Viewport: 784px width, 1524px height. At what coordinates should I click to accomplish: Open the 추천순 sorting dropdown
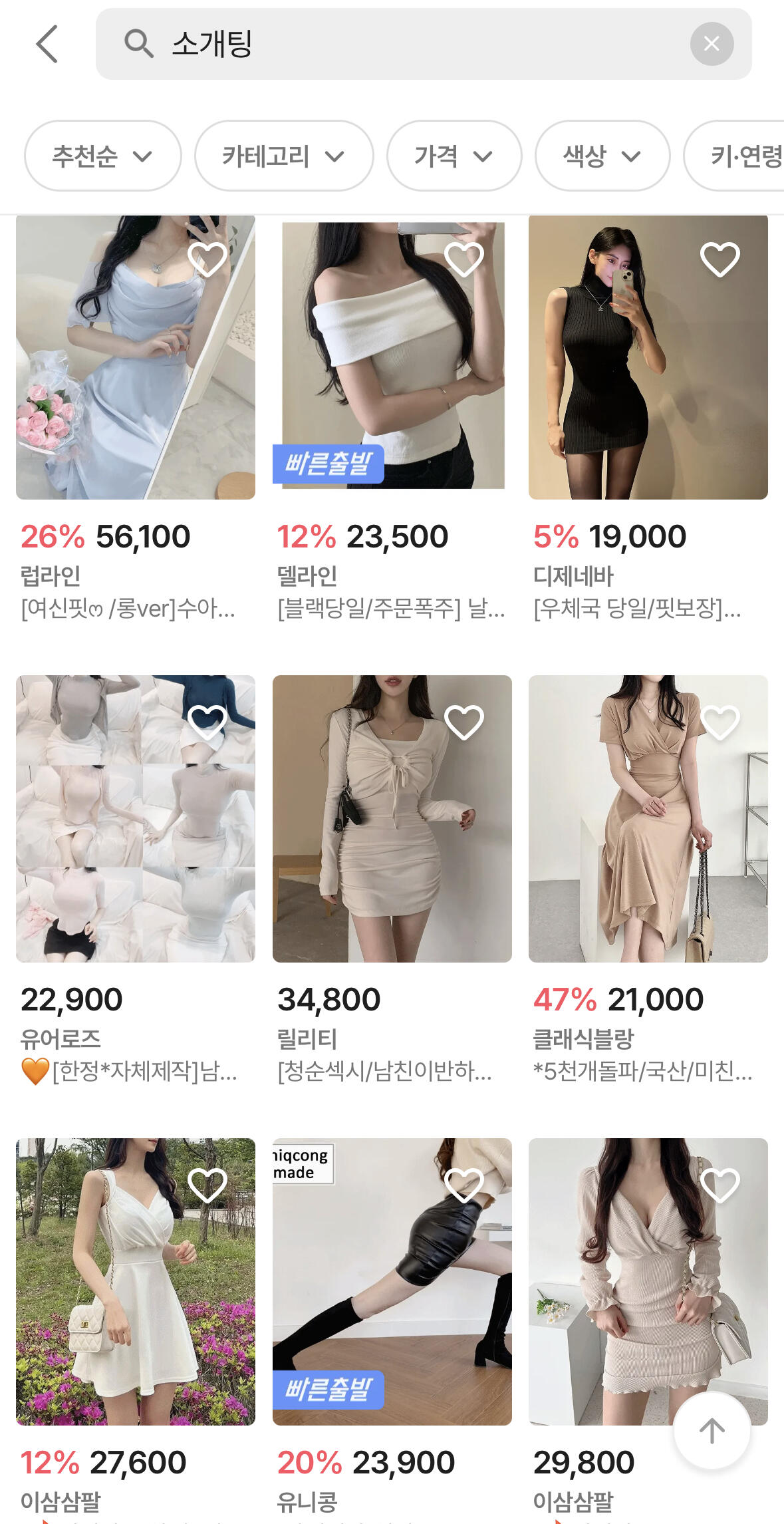[101, 156]
